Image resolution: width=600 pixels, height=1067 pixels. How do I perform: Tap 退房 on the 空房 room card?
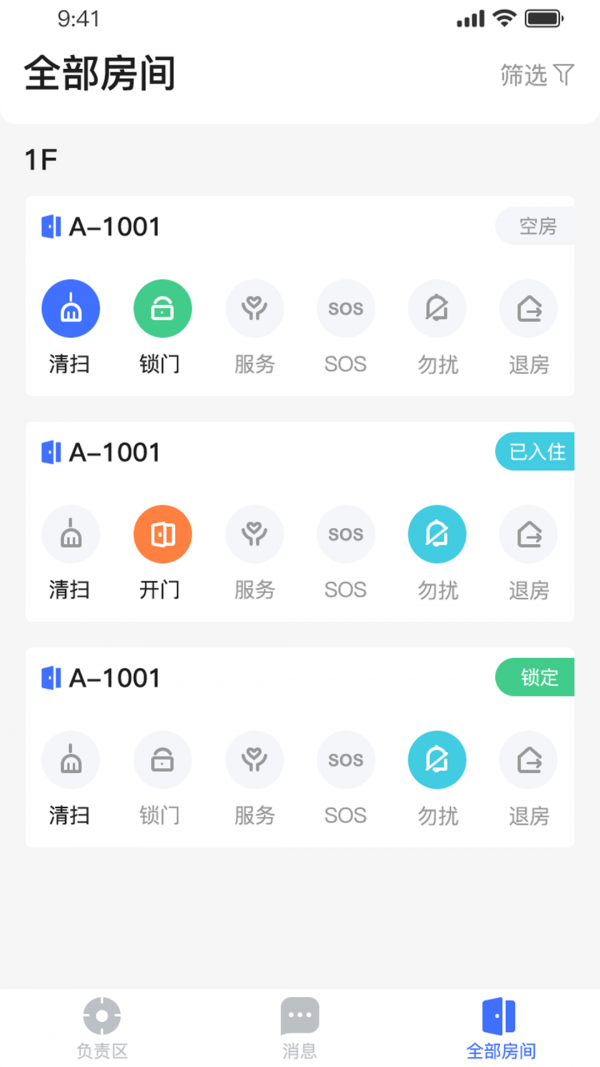coord(528,308)
